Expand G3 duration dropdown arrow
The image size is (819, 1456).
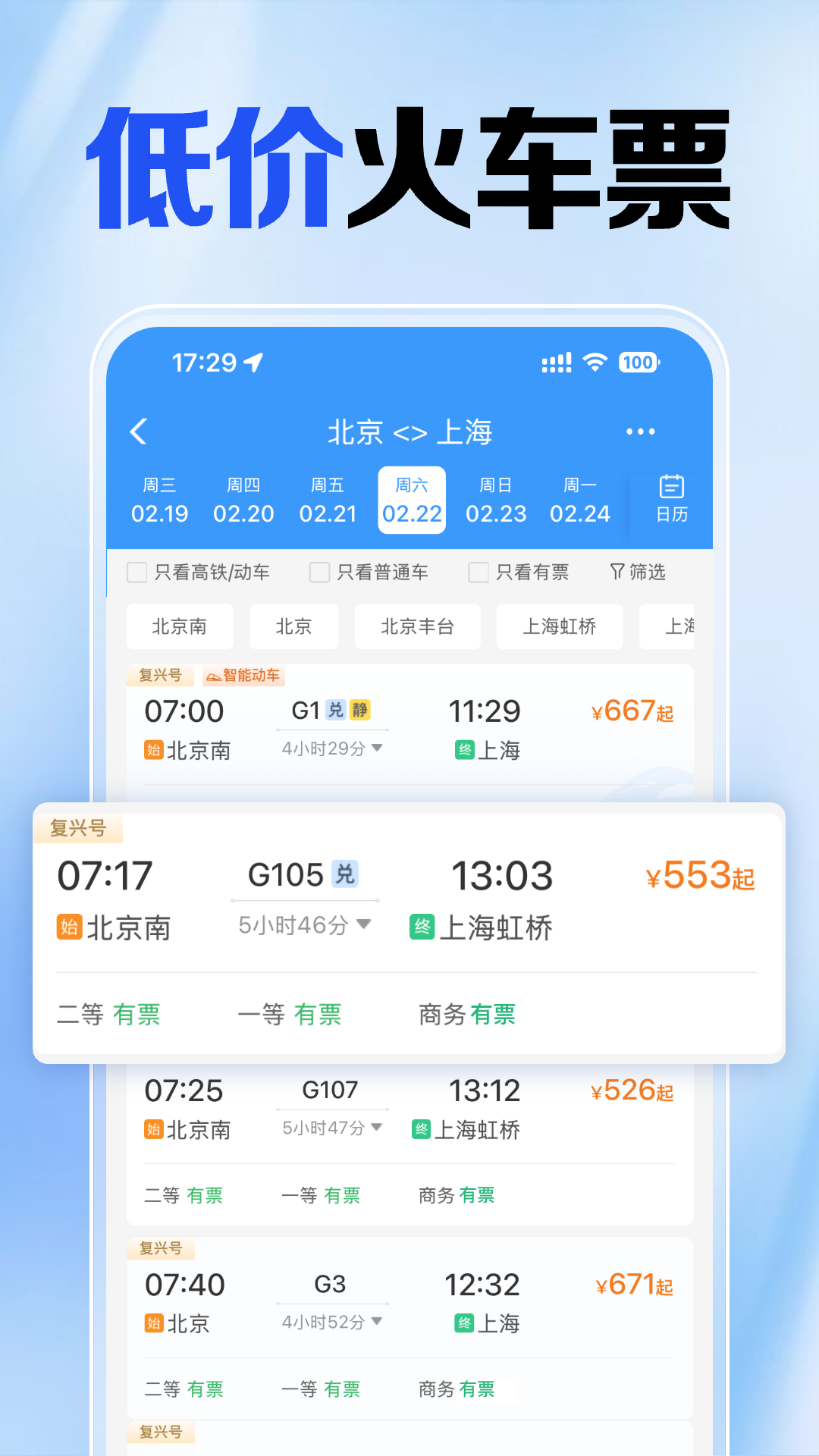(376, 1322)
